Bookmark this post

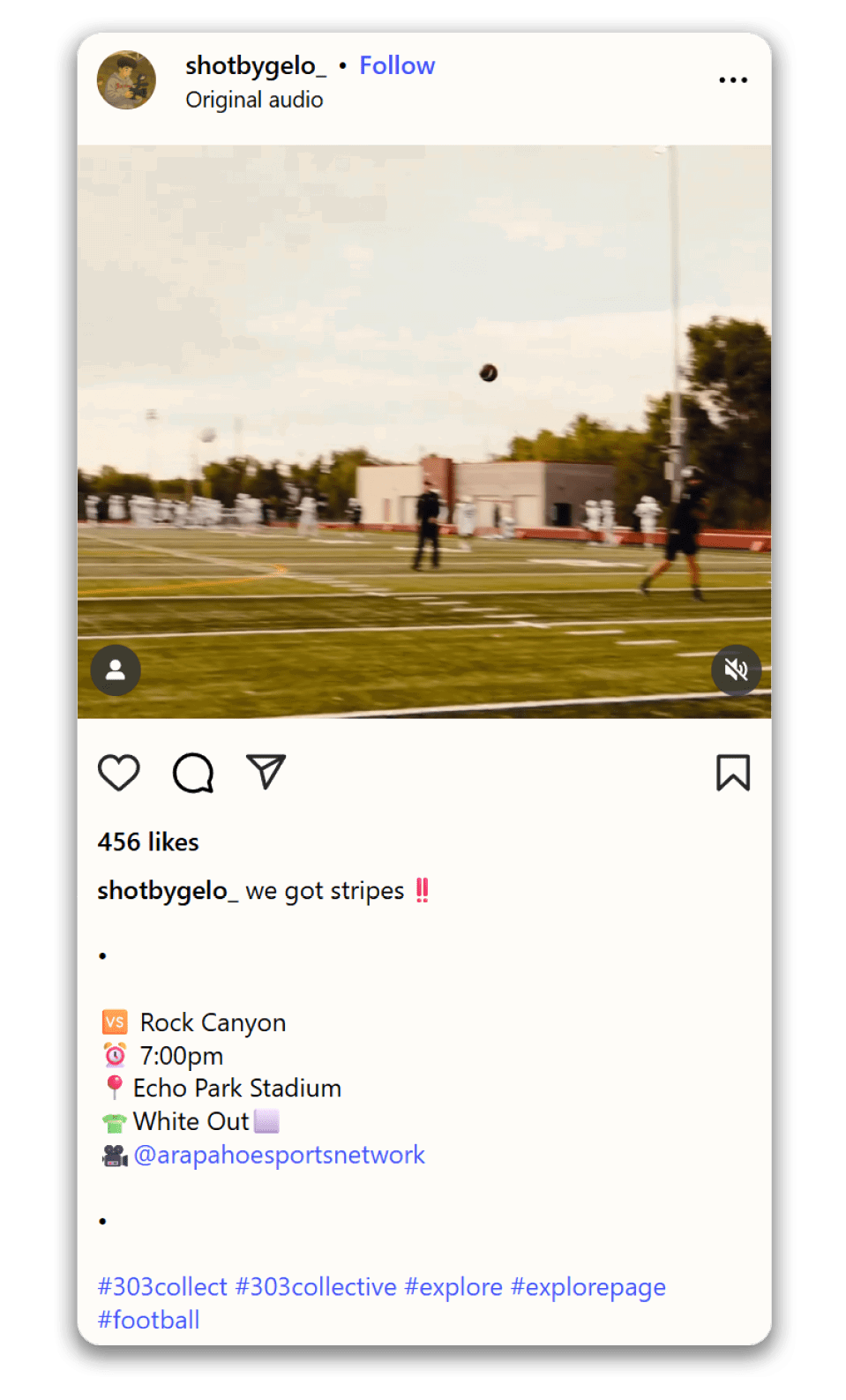tap(732, 773)
